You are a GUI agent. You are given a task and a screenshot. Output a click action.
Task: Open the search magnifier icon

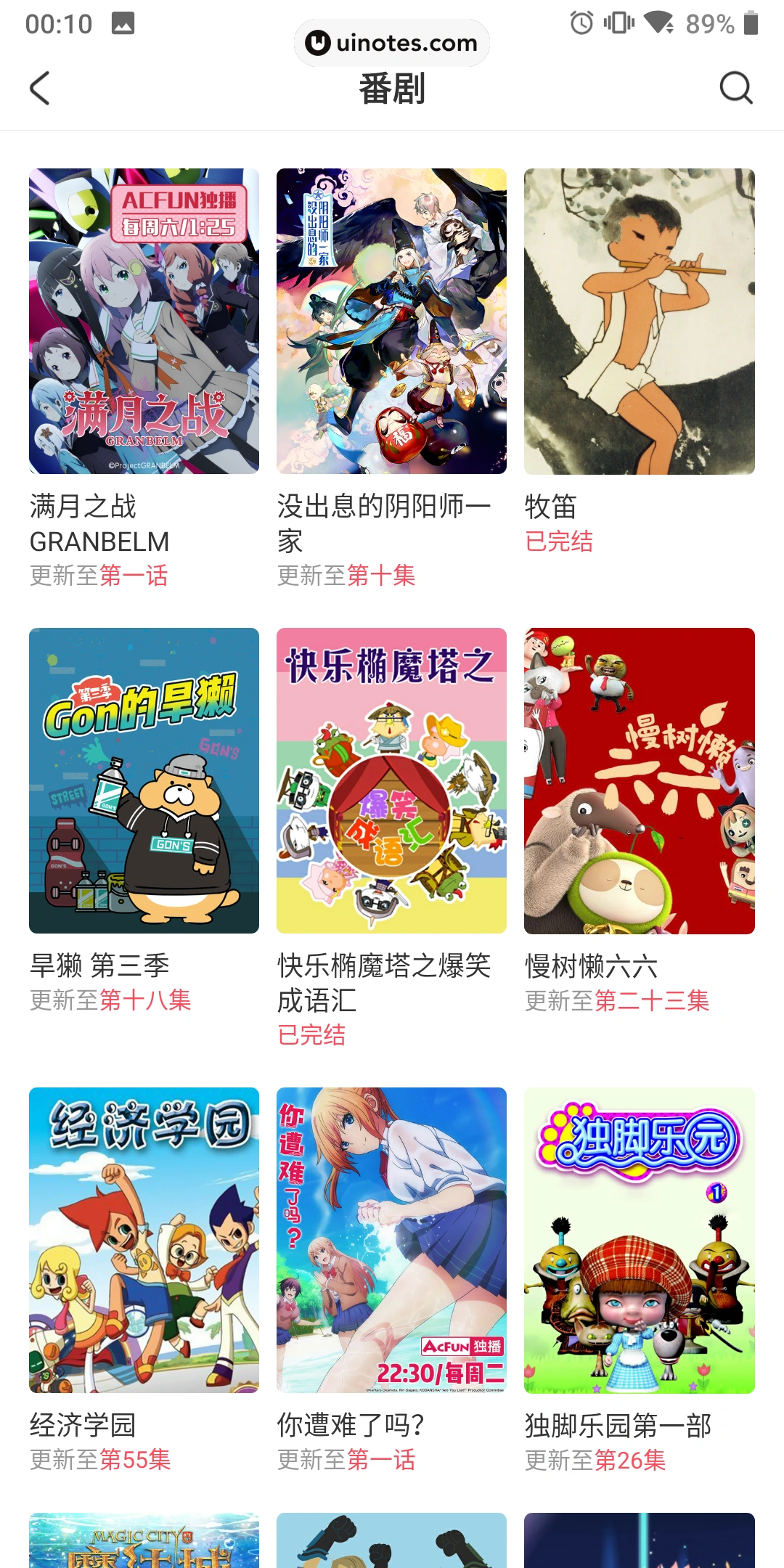pos(735,89)
